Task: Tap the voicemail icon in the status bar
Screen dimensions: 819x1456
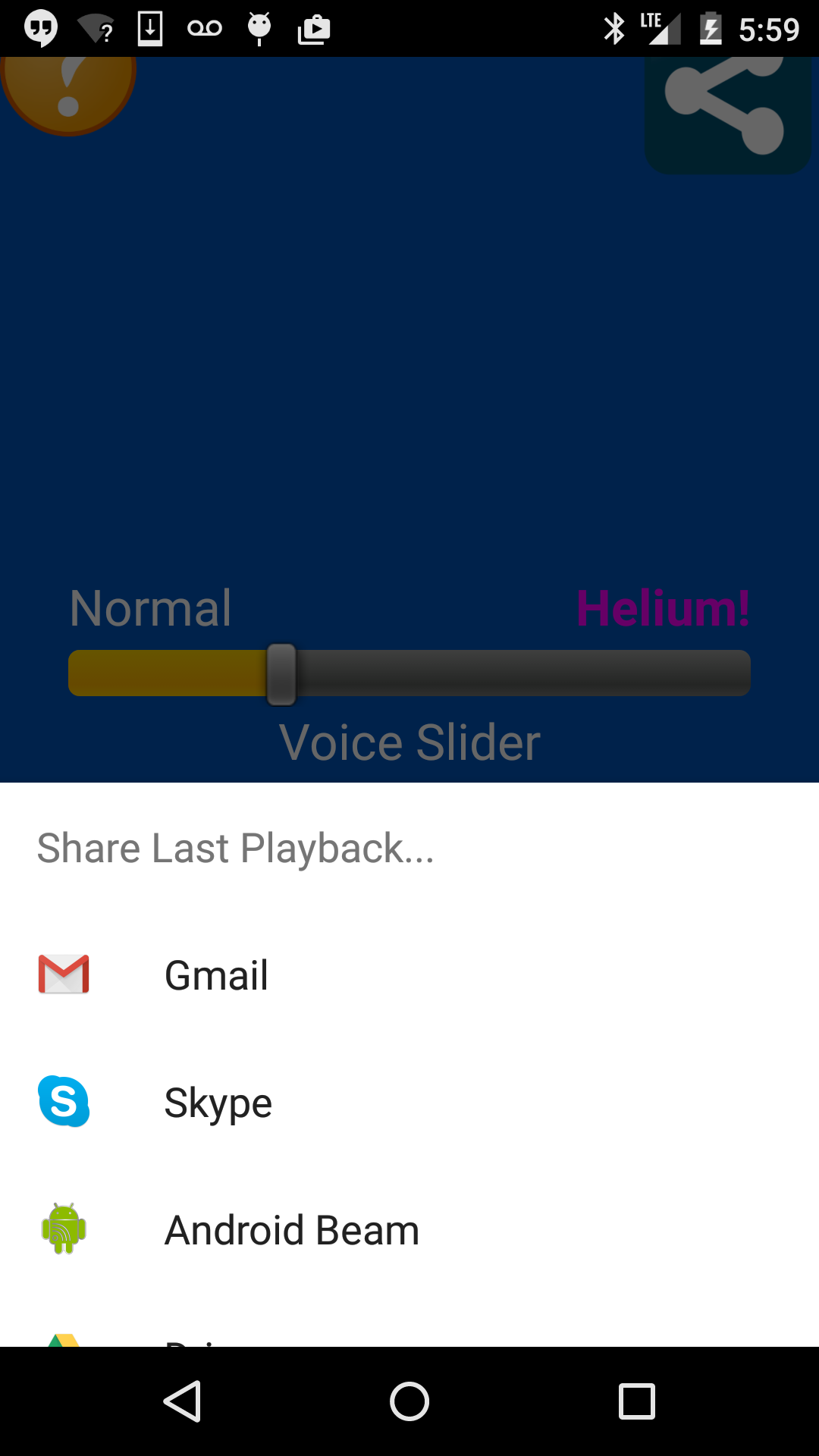Action: [x=203, y=27]
